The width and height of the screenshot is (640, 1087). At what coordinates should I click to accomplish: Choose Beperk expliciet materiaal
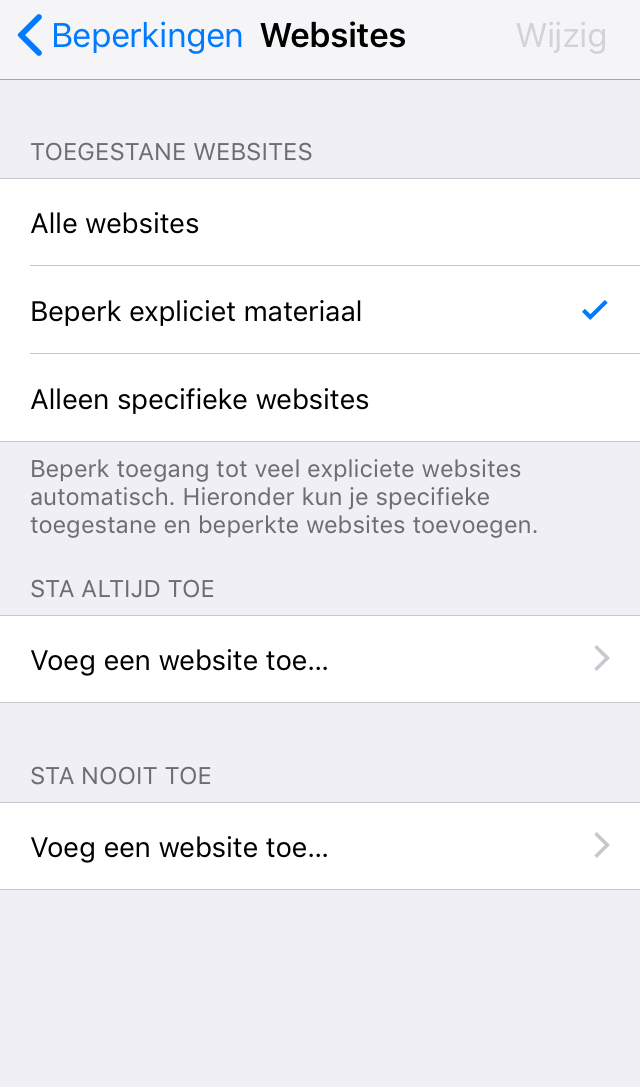pyautogui.click(x=320, y=311)
